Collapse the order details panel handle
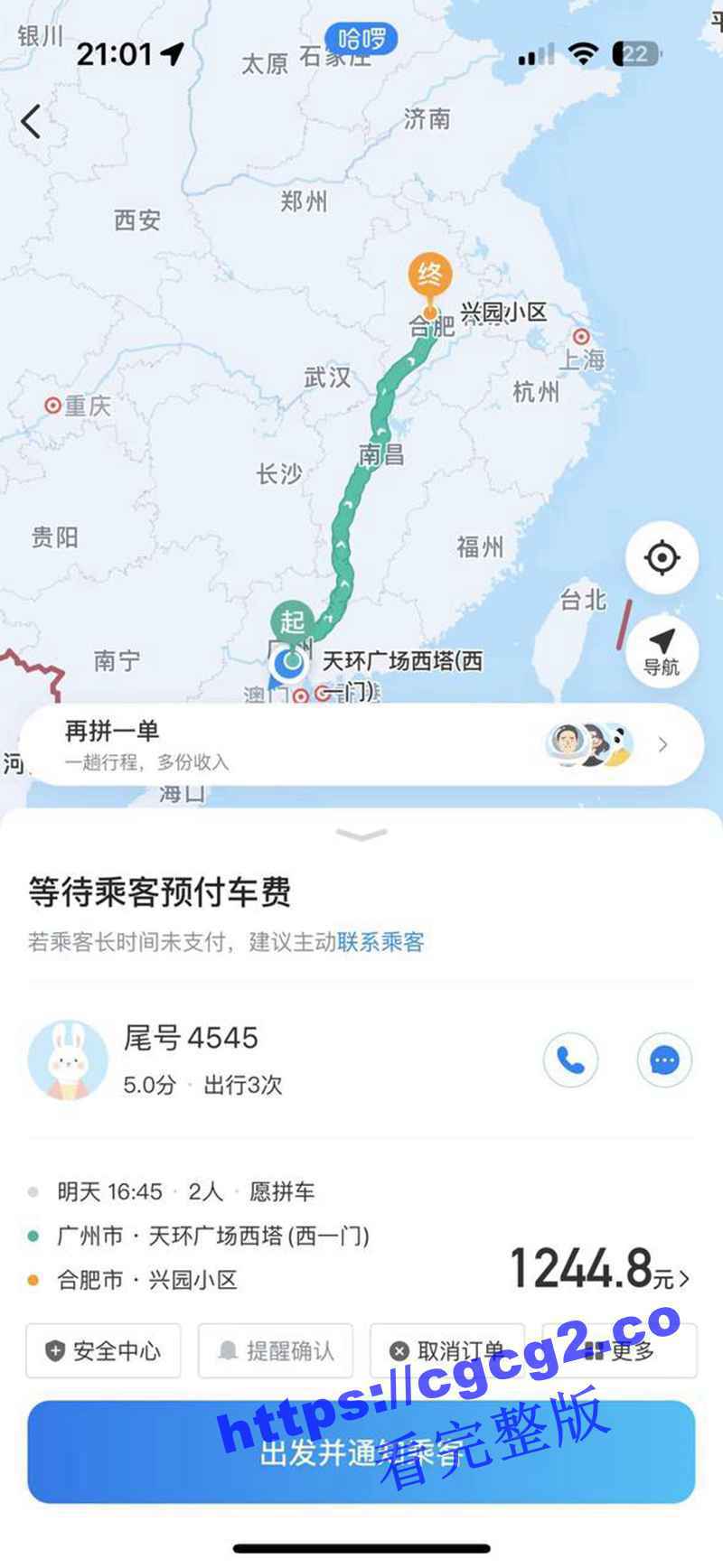The width and height of the screenshot is (723, 1568). 361,835
